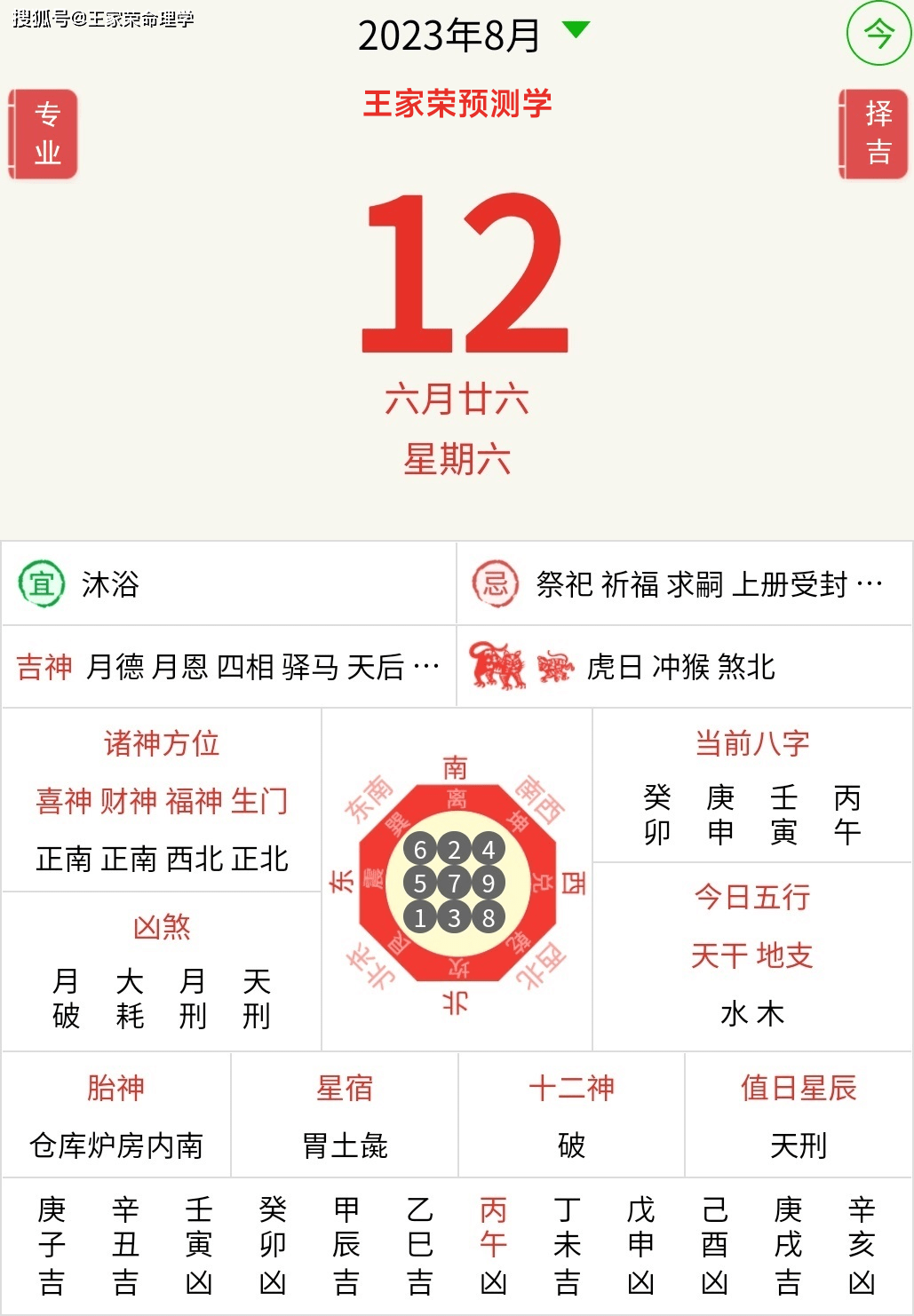Open the 专业 side tab
This screenshot has height=1316, width=914.
coord(44,134)
